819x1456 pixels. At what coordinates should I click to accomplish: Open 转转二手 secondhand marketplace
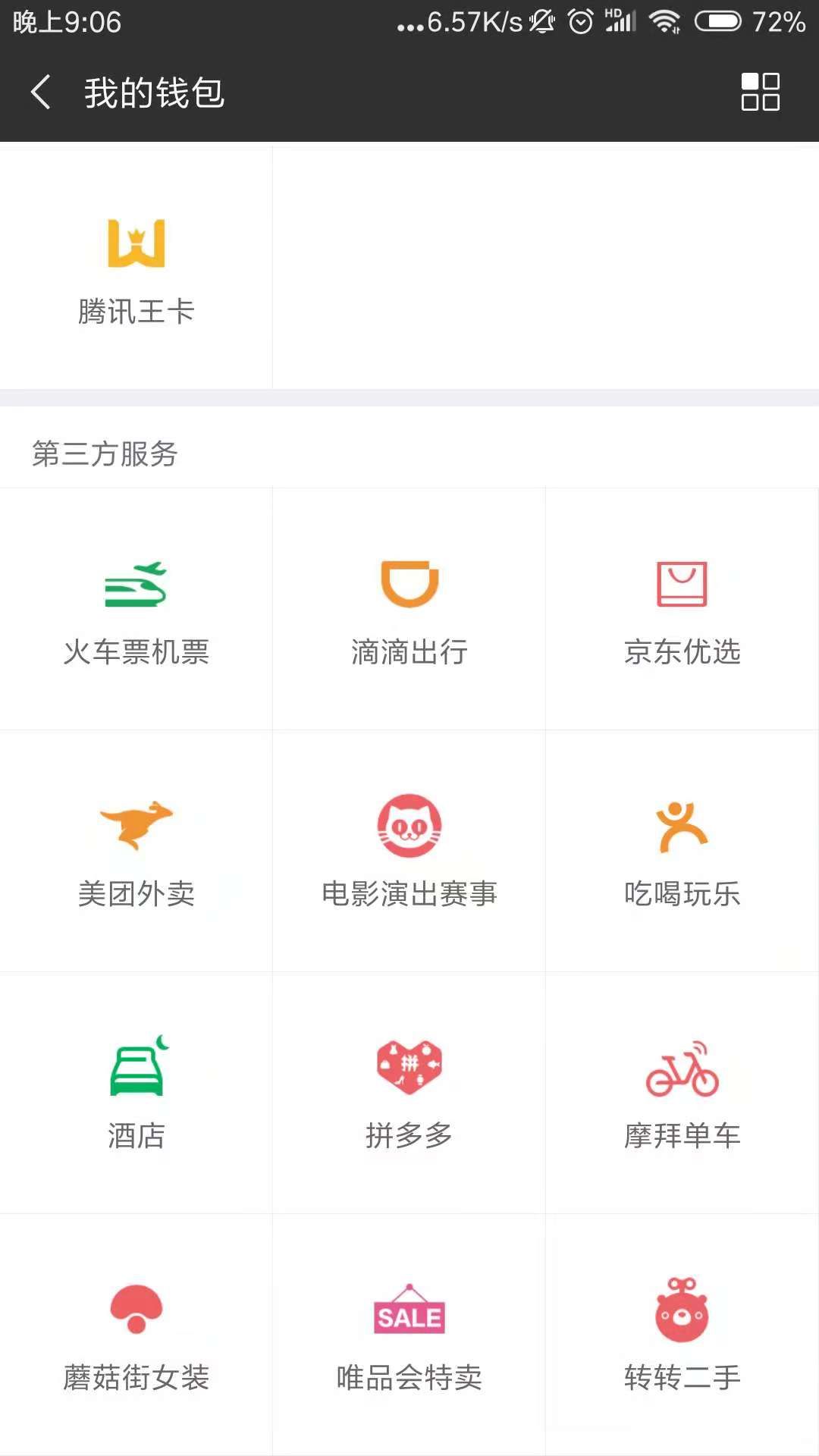pos(682,1335)
